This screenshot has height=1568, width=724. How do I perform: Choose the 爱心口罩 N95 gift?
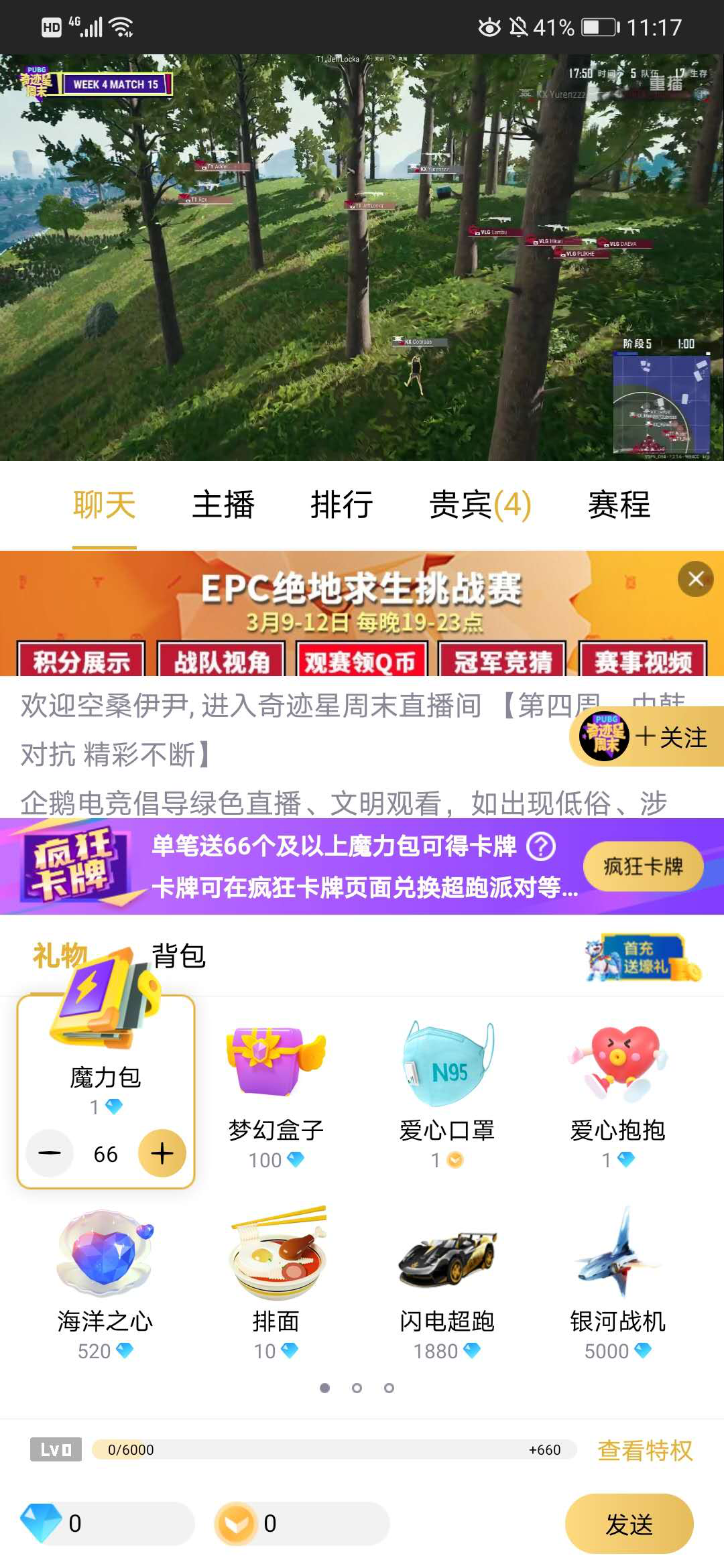coord(447,1092)
